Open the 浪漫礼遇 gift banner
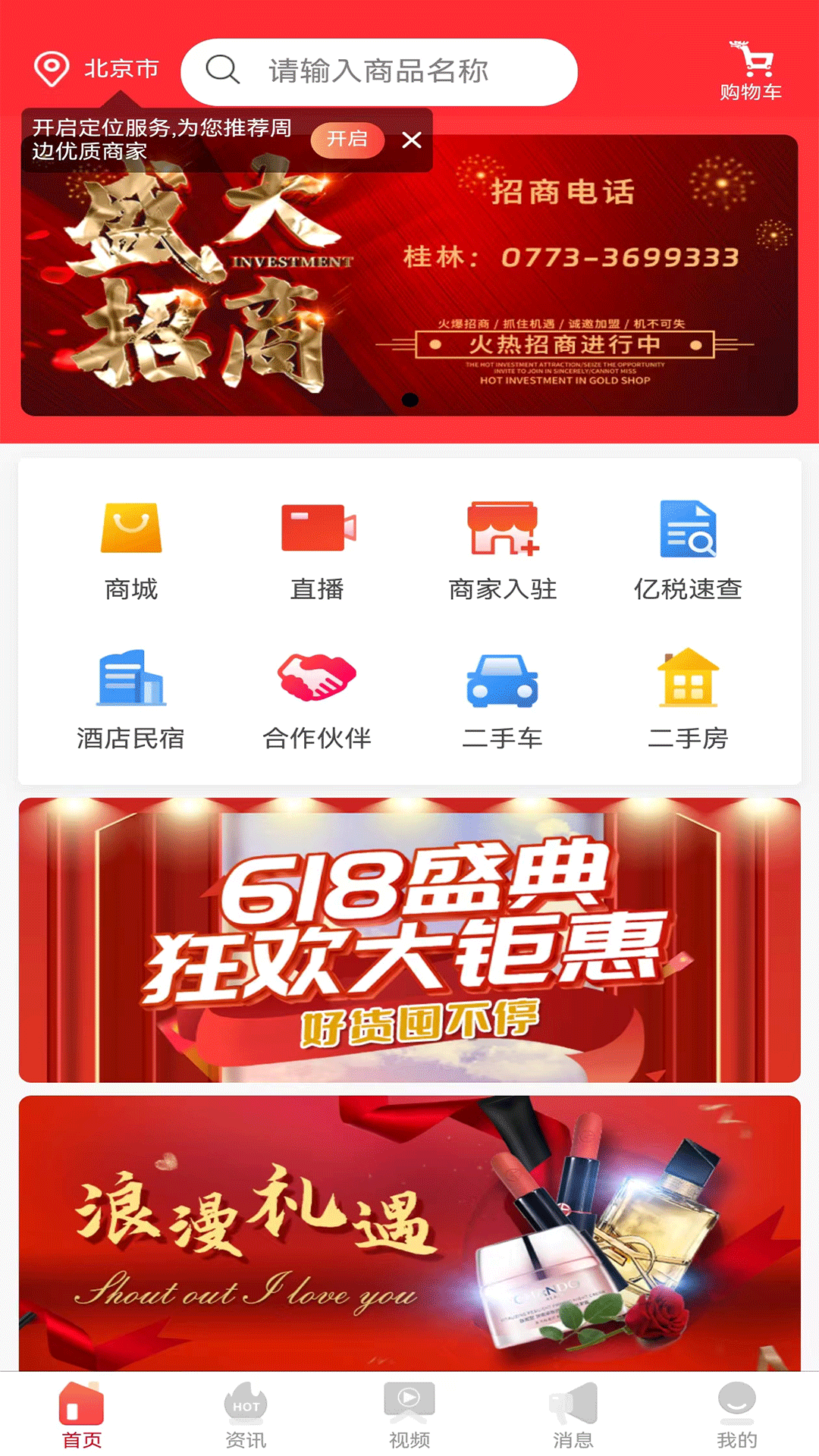 409,1232
